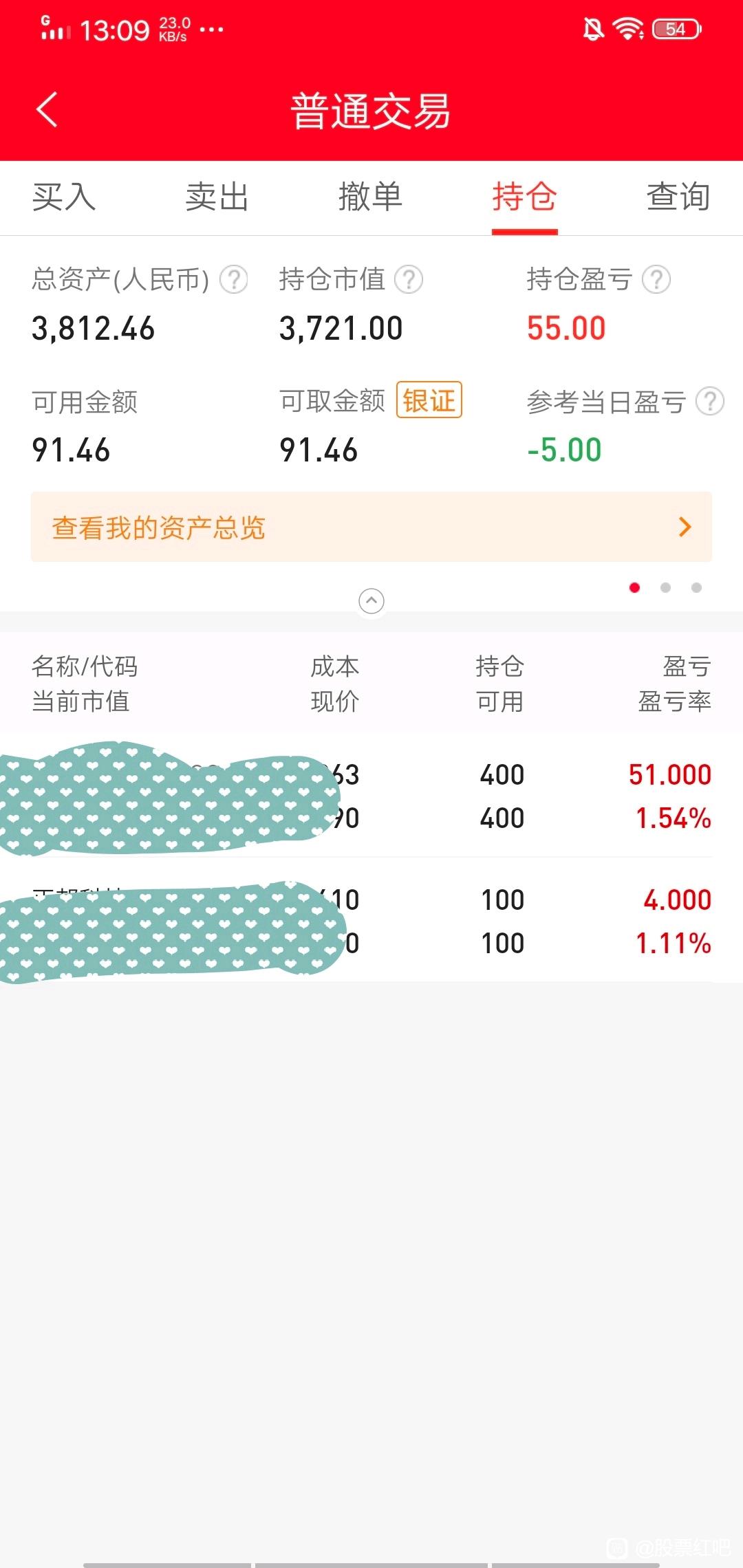
Task: Tap the help icon beside 持仓市值
Action: click(409, 280)
